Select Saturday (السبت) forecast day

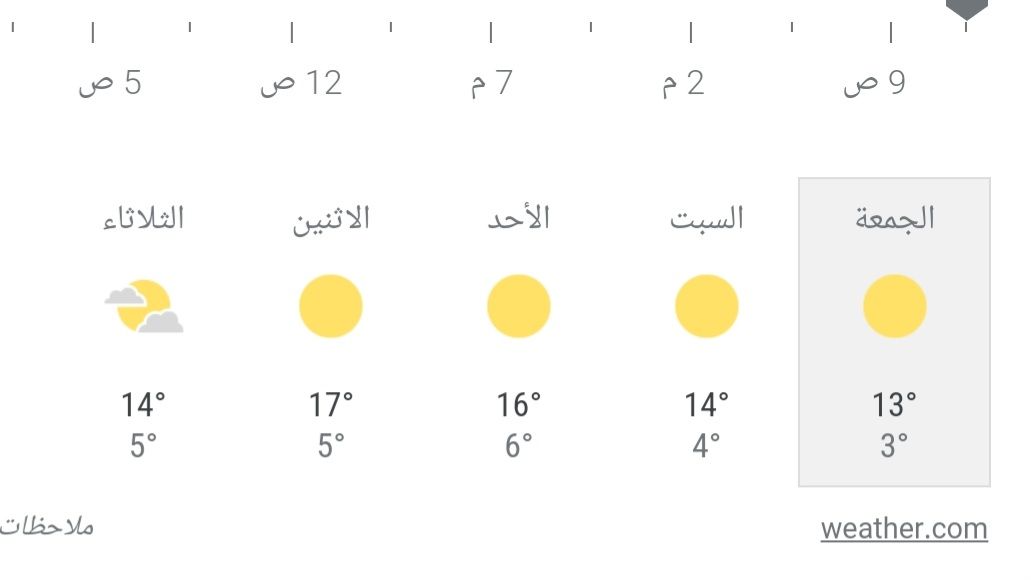pos(706,332)
